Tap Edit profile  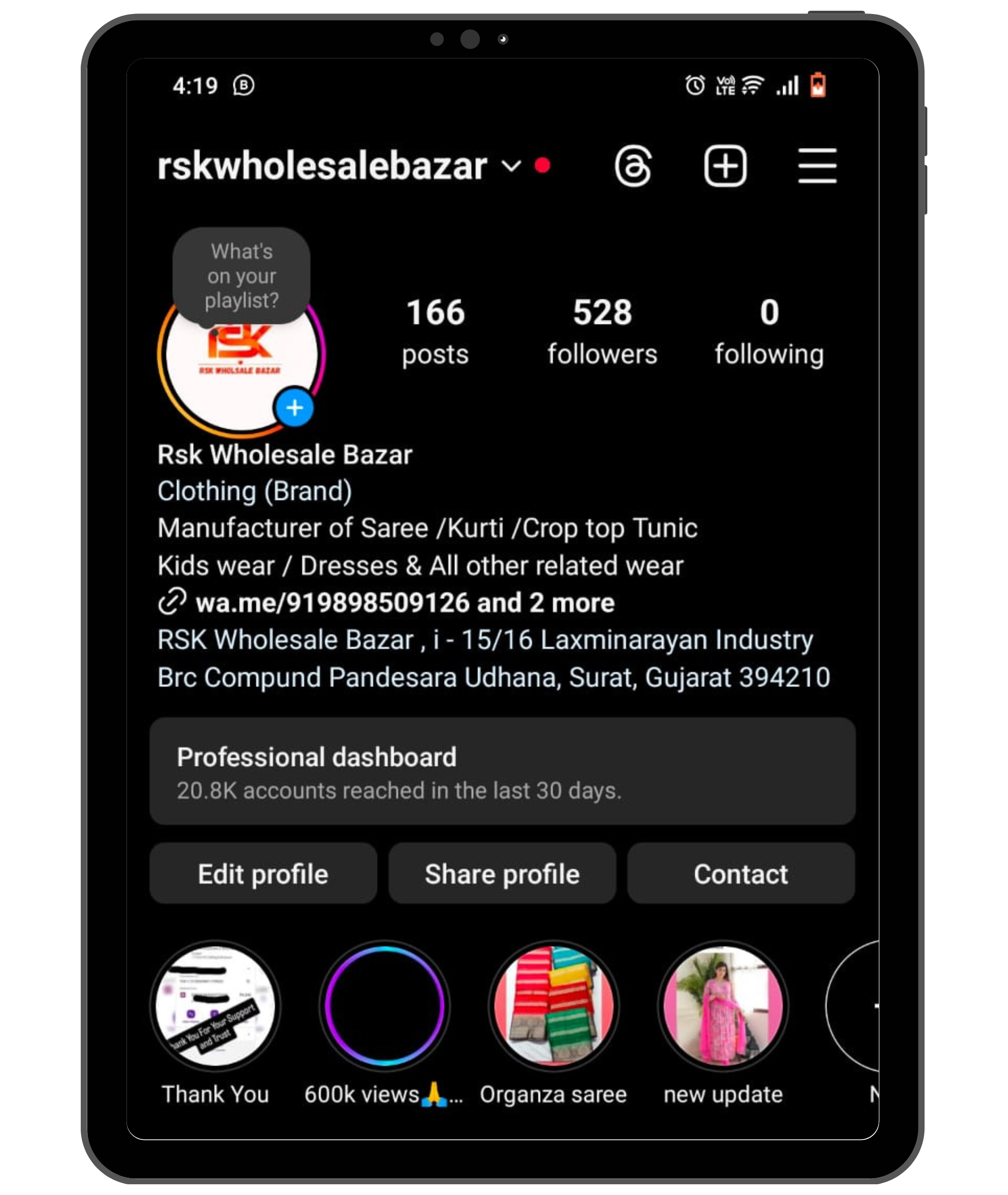point(263,874)
